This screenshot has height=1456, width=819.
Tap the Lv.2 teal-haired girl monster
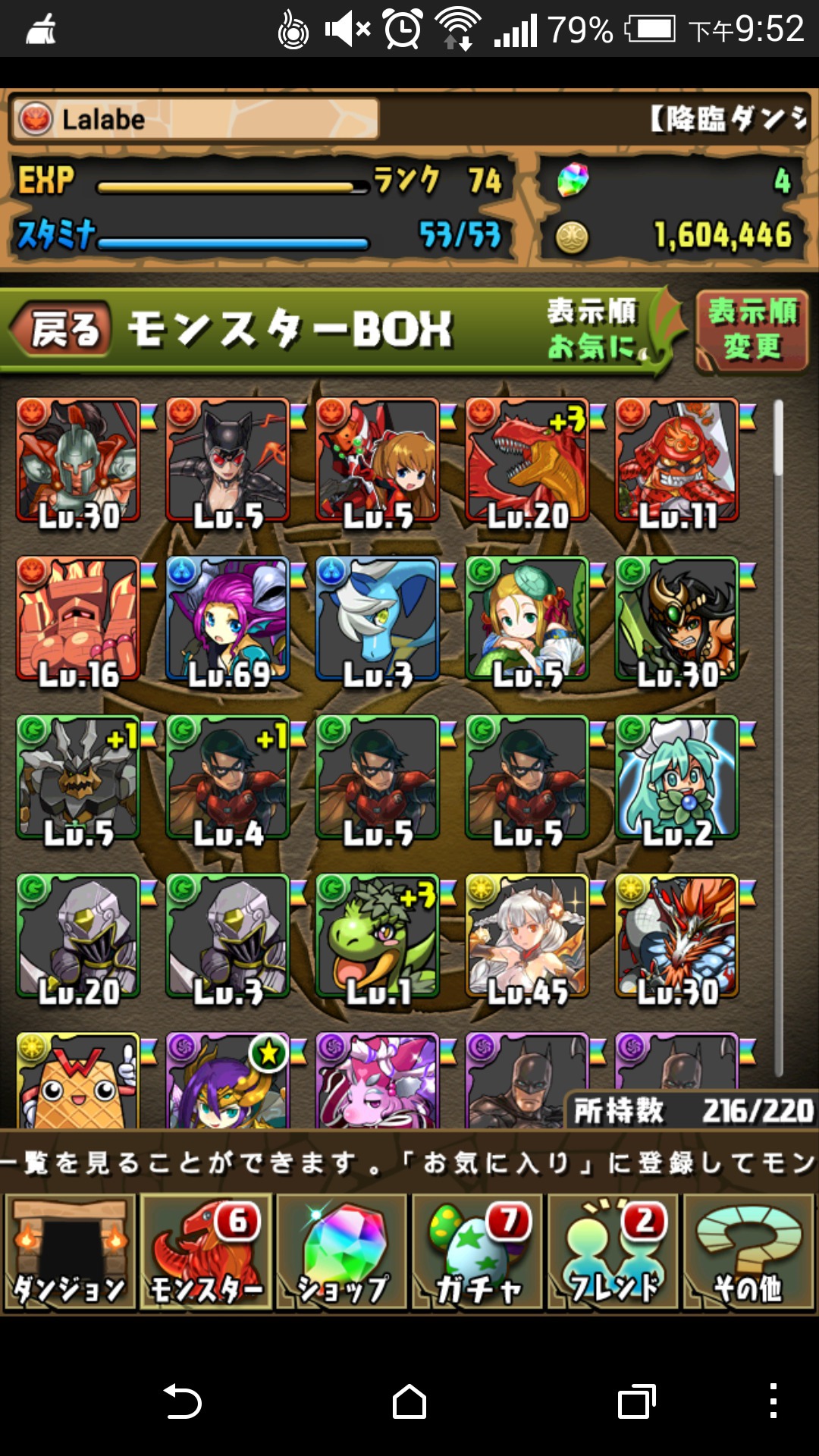(676, 777)
